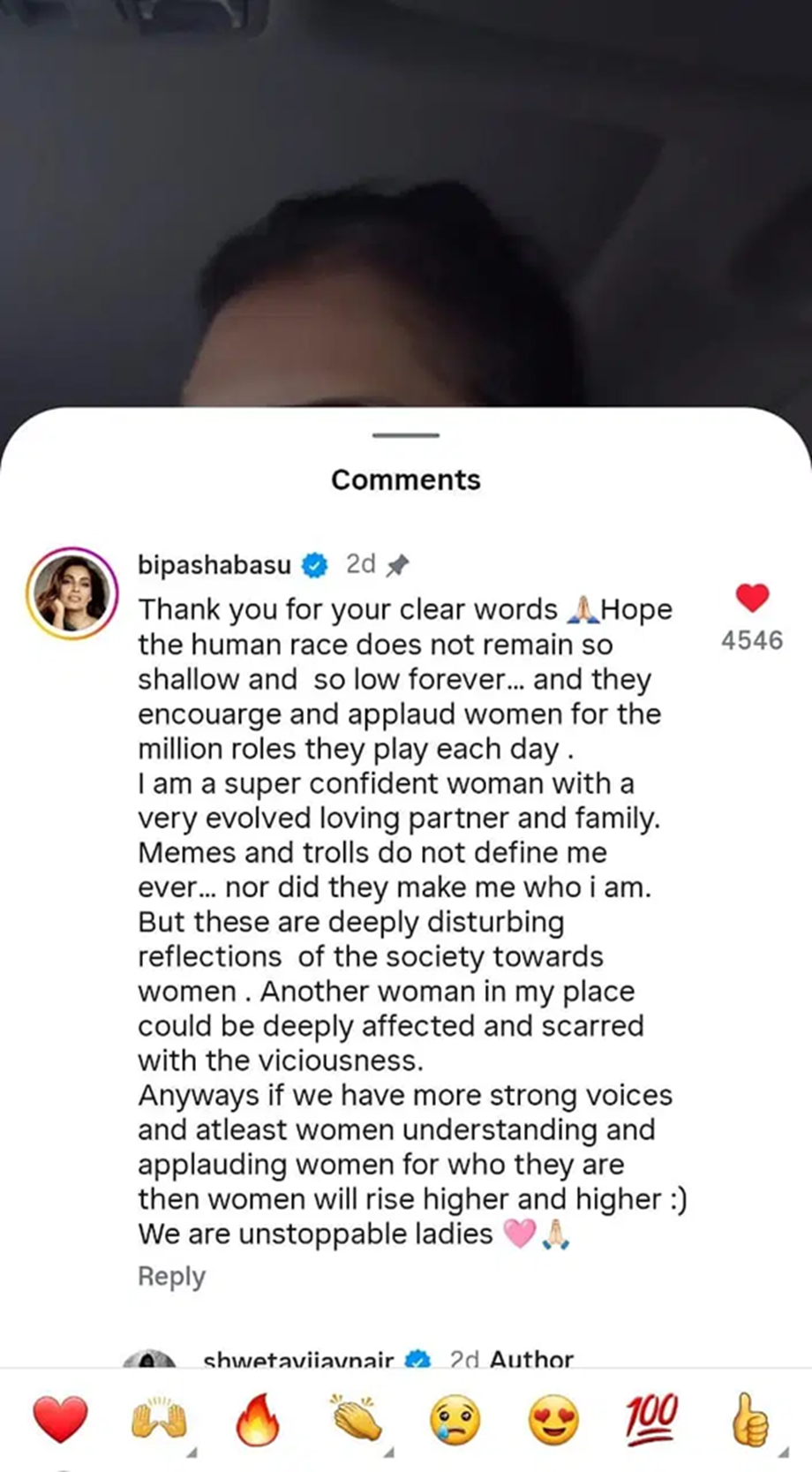The width and height of the screenshot is (812, 1472).
Task: Insert the heart-eyes face emoji
Action: [x=553, y=1419]
